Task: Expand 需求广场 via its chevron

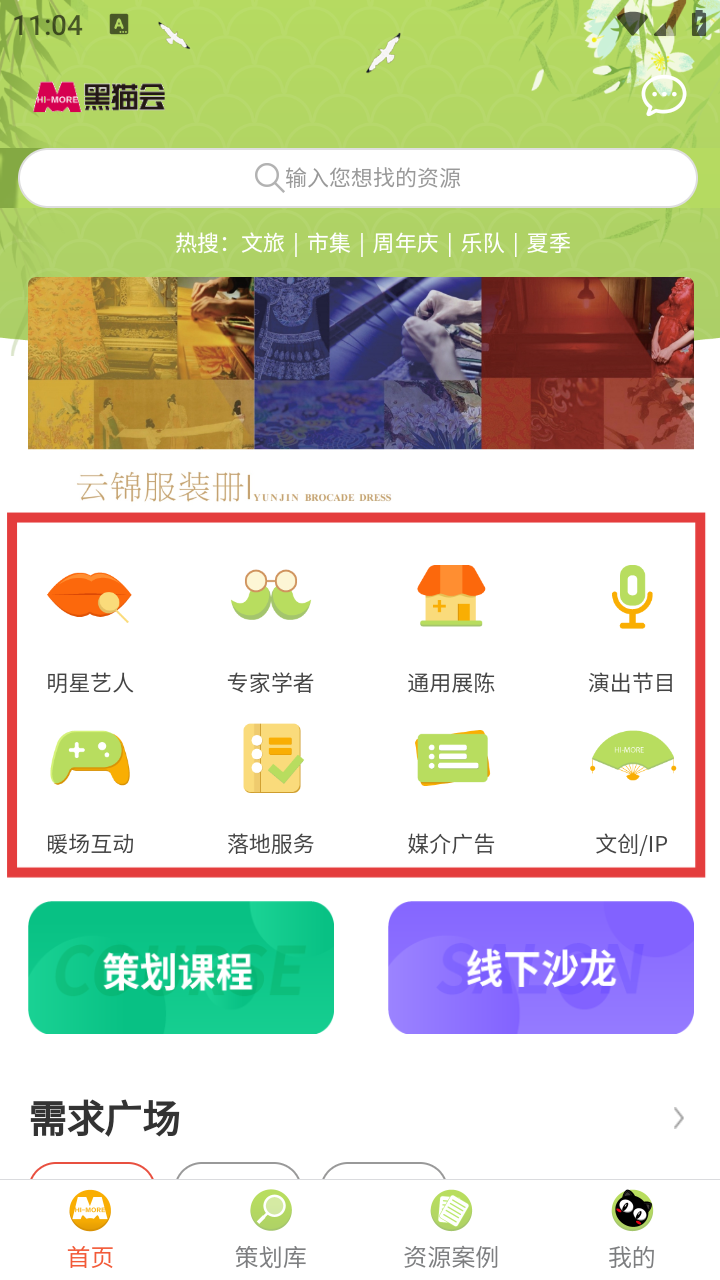Action: (x=679, y=1118)
